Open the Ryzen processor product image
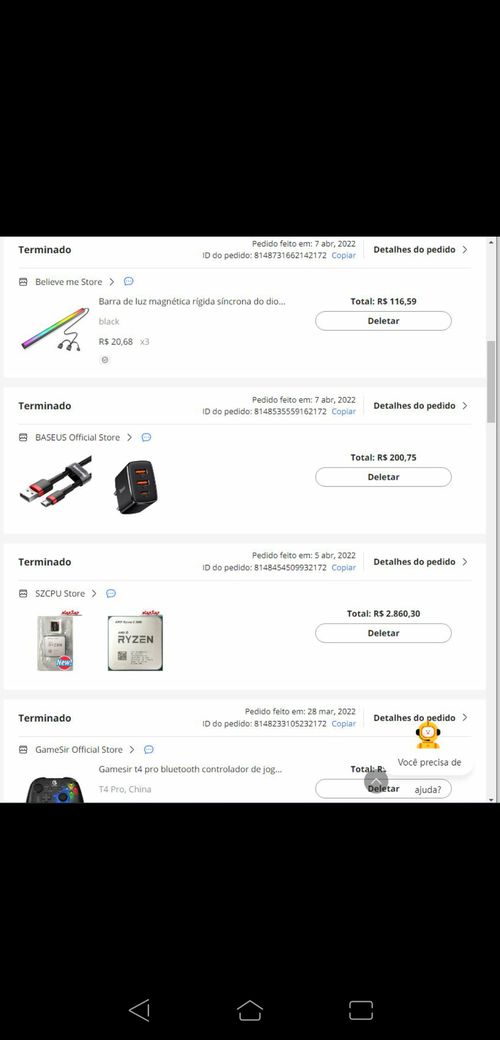Viewport: 500px width, 1040px height. 135,641
